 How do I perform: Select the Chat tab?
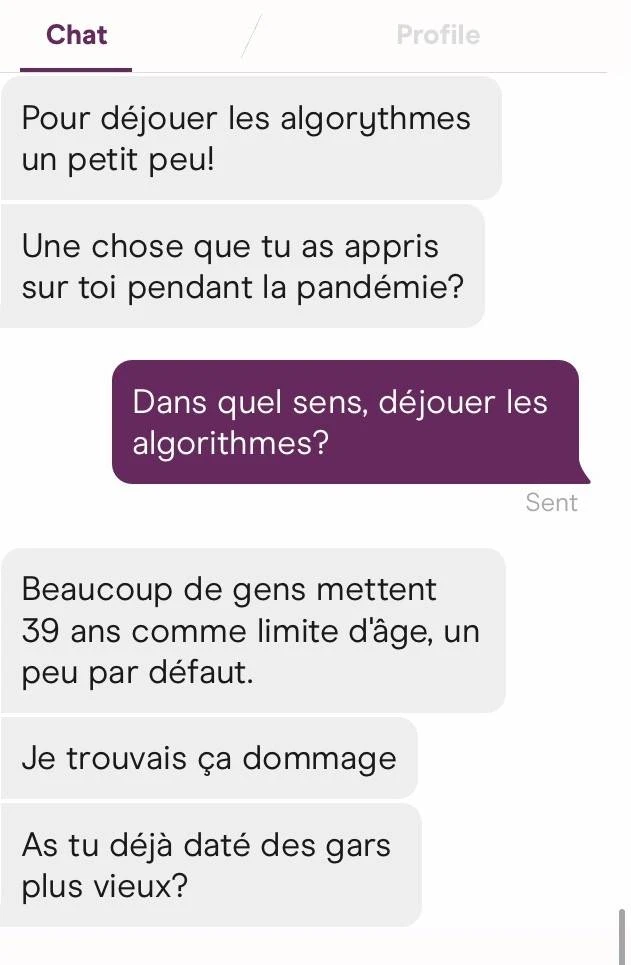[x=77, y=35]
